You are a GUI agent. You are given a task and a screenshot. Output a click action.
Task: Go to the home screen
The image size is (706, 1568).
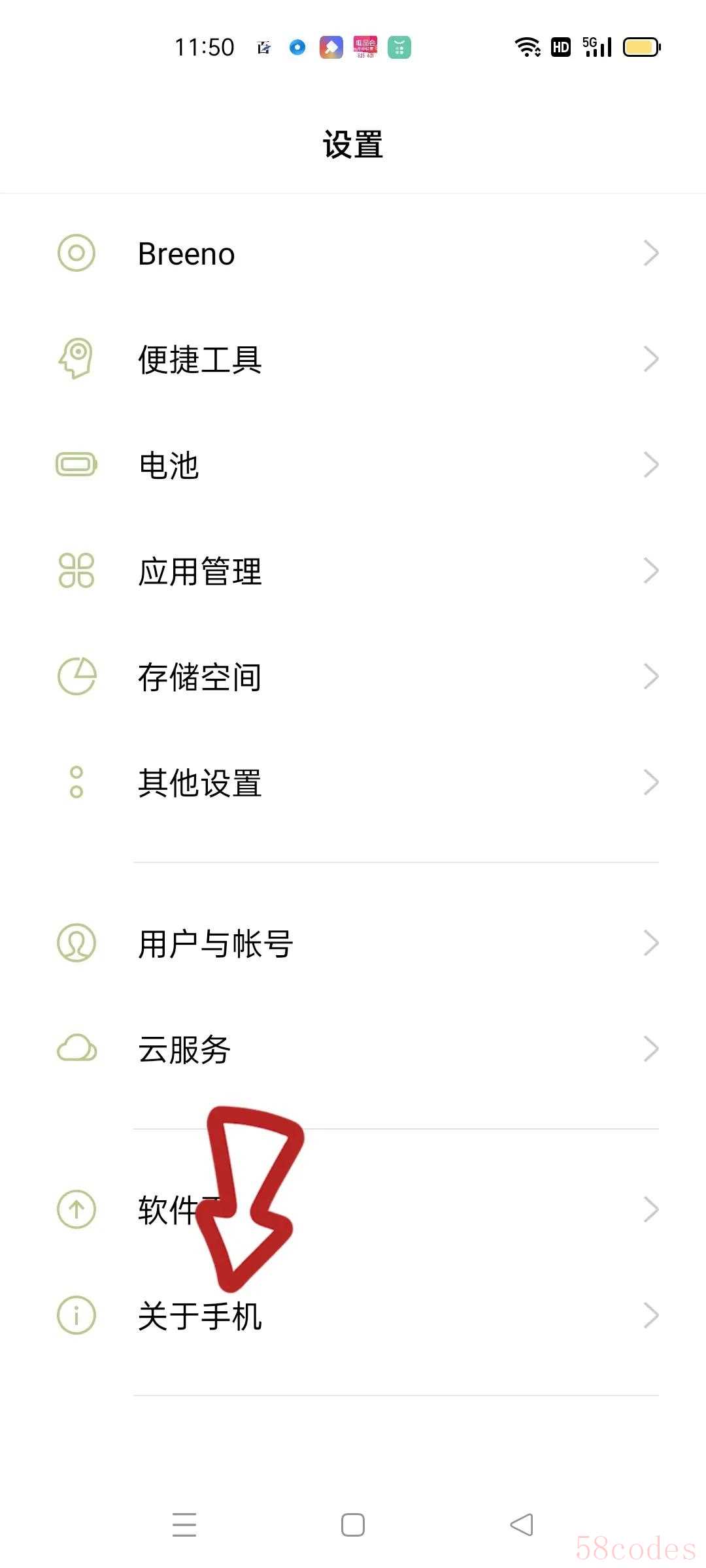353,1525
